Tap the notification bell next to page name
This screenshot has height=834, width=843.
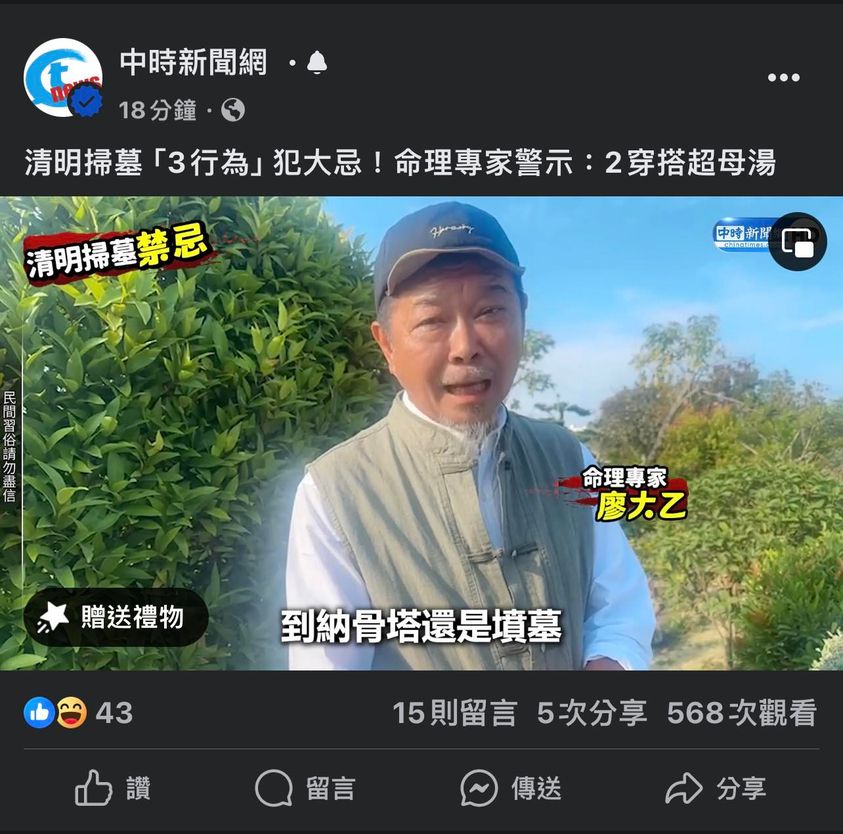317,64
